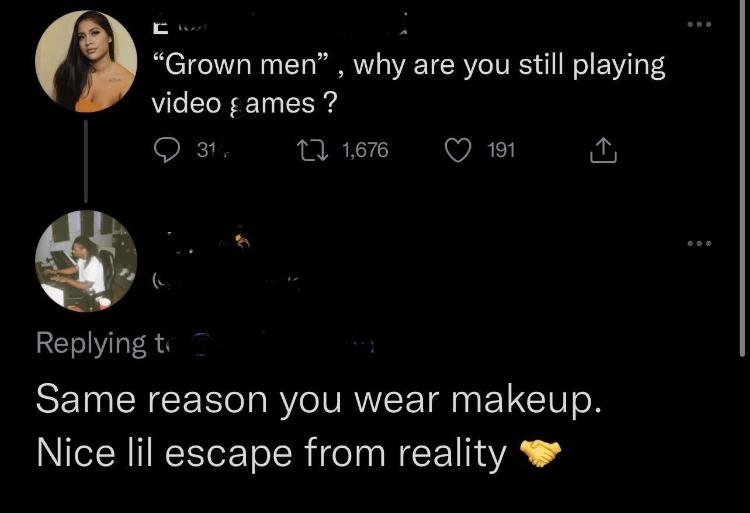Open profile of the reply author's avatar
This screenshot has width=750, height=513.
(x=86, y=260)
